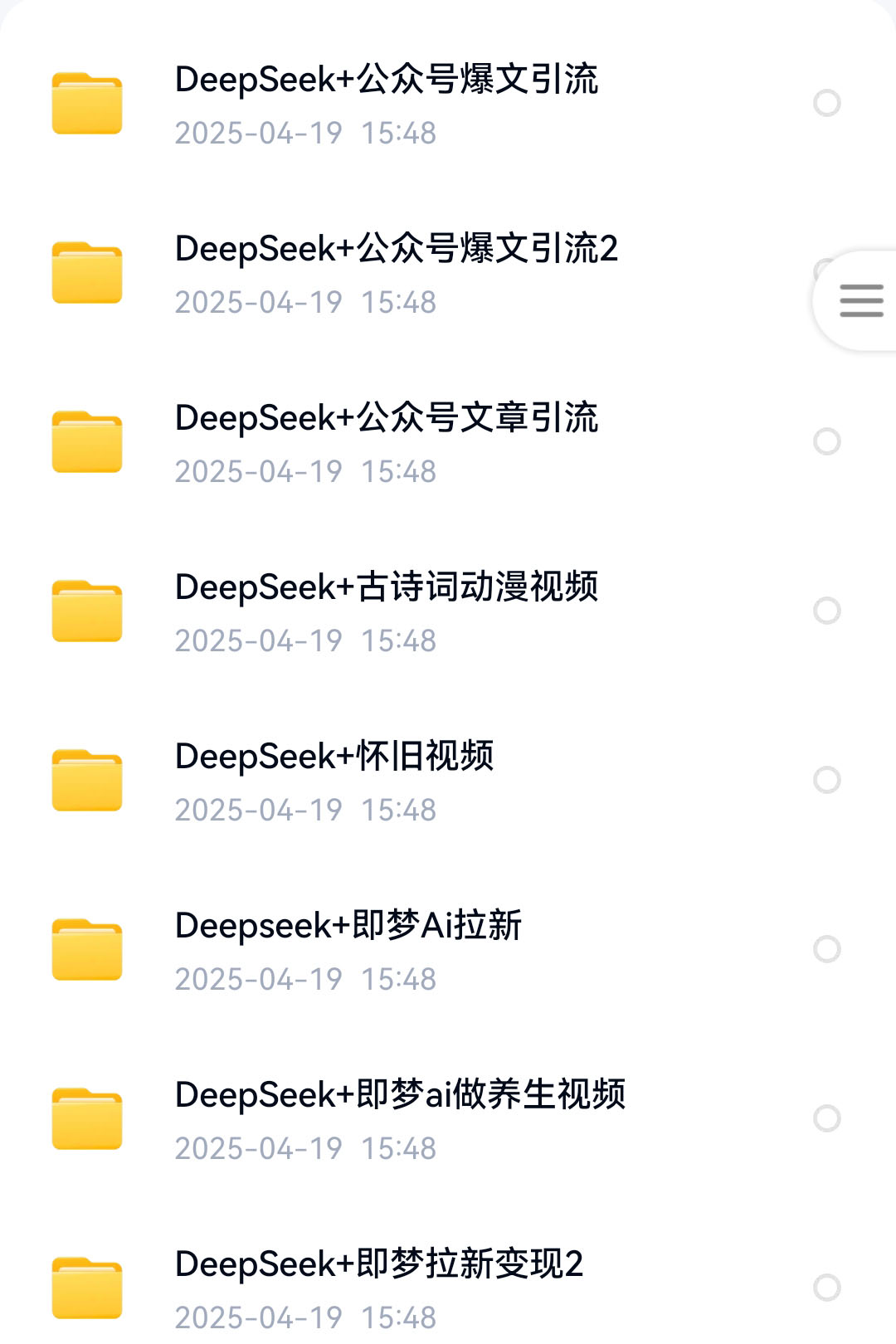
Task: Select the circle for Deepseek+即梦Ai拉新
Action: pyautogui.click(x=826, y=949)
